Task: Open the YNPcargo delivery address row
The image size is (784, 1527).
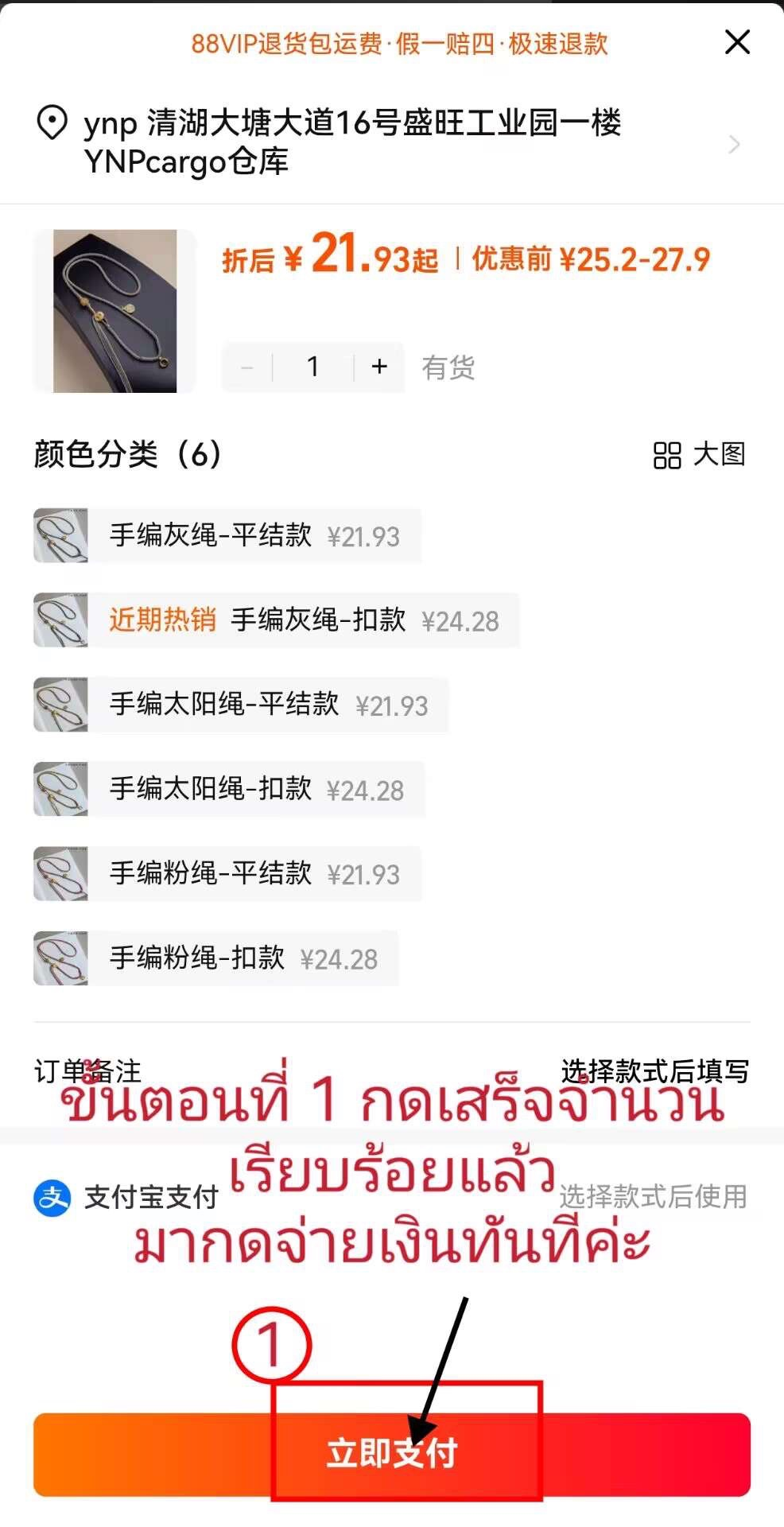Action: [x=390, y=143]
